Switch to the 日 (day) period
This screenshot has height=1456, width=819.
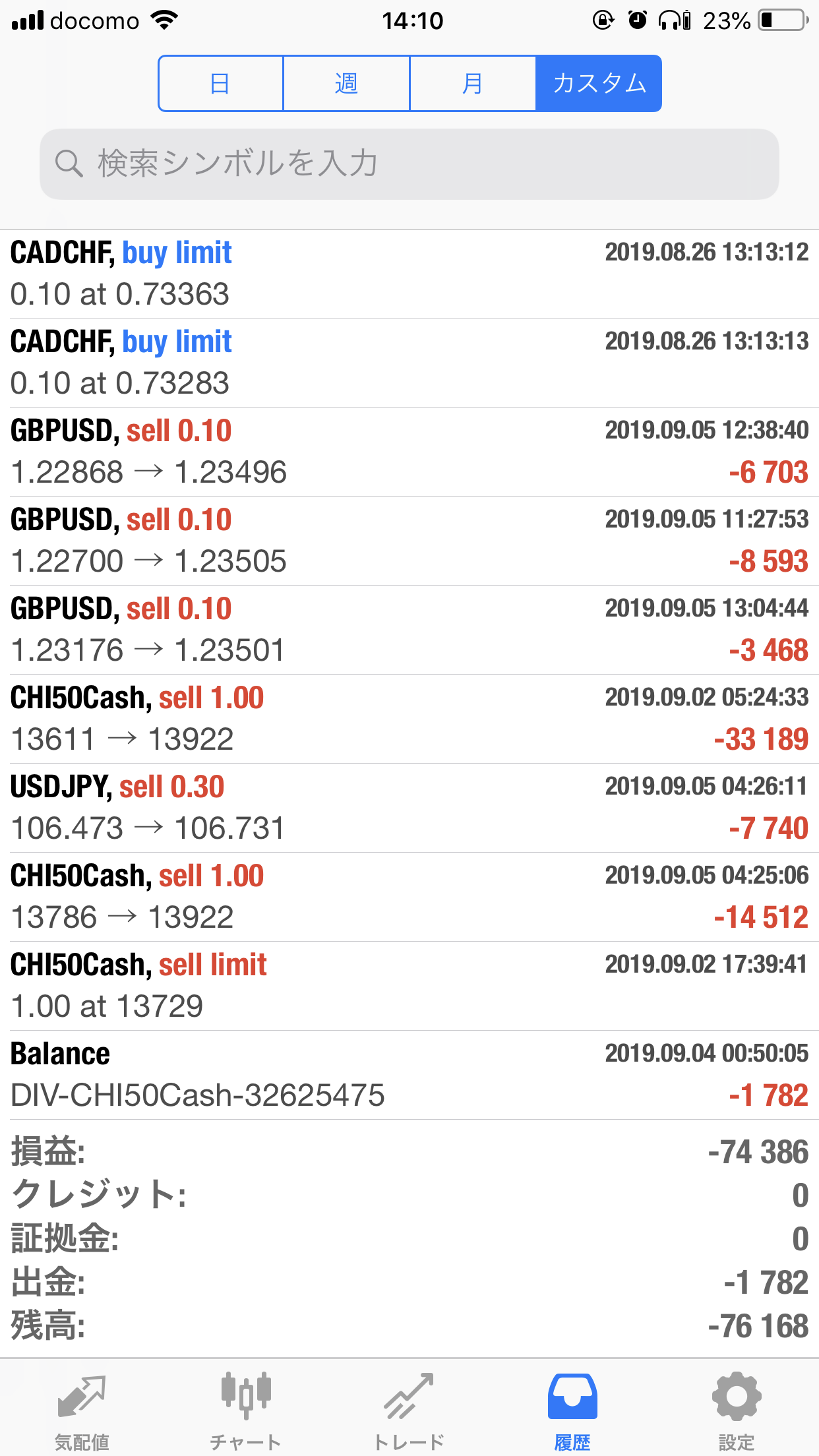tap(221, 84)
